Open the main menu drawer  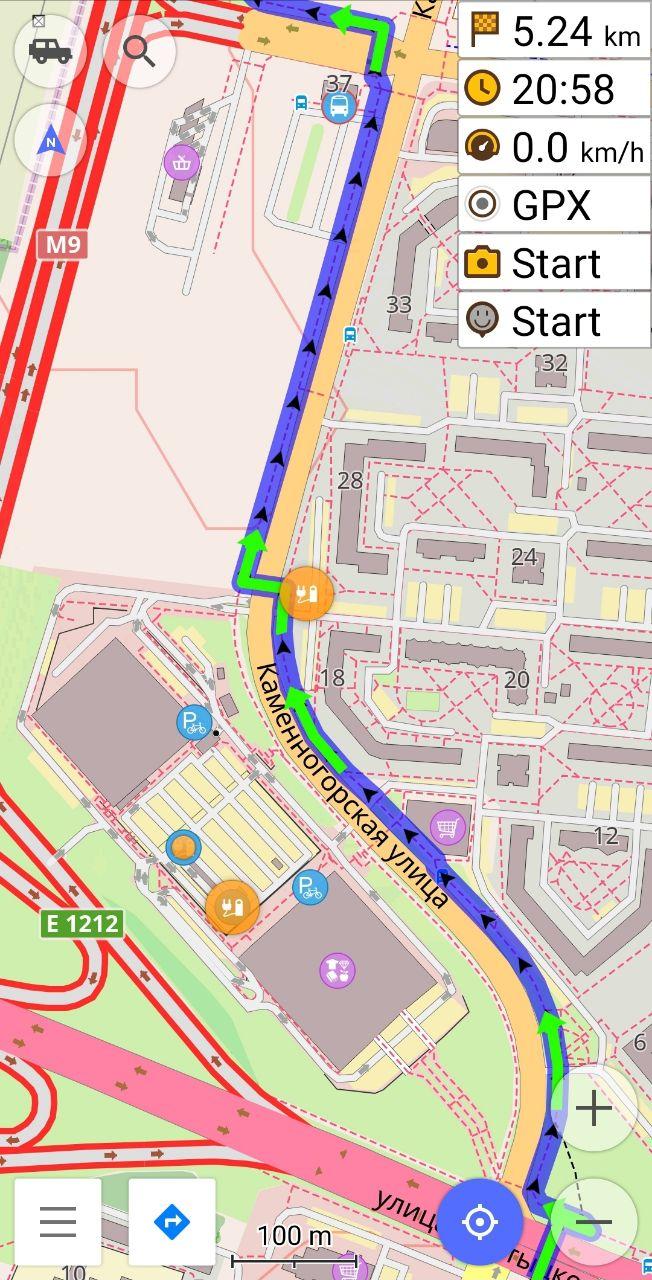[x=58, y=1221]
